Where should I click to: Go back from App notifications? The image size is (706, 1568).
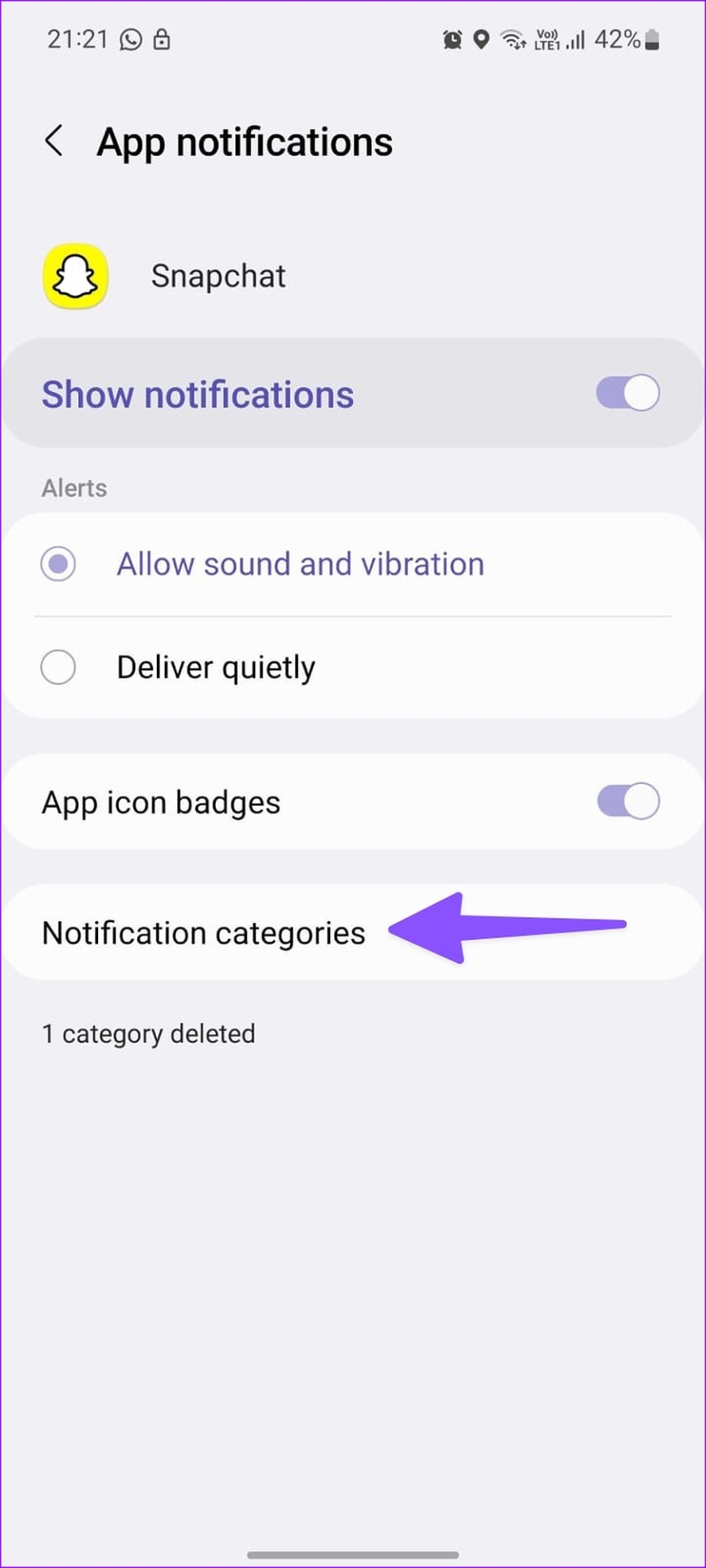[x=54, y=141]
